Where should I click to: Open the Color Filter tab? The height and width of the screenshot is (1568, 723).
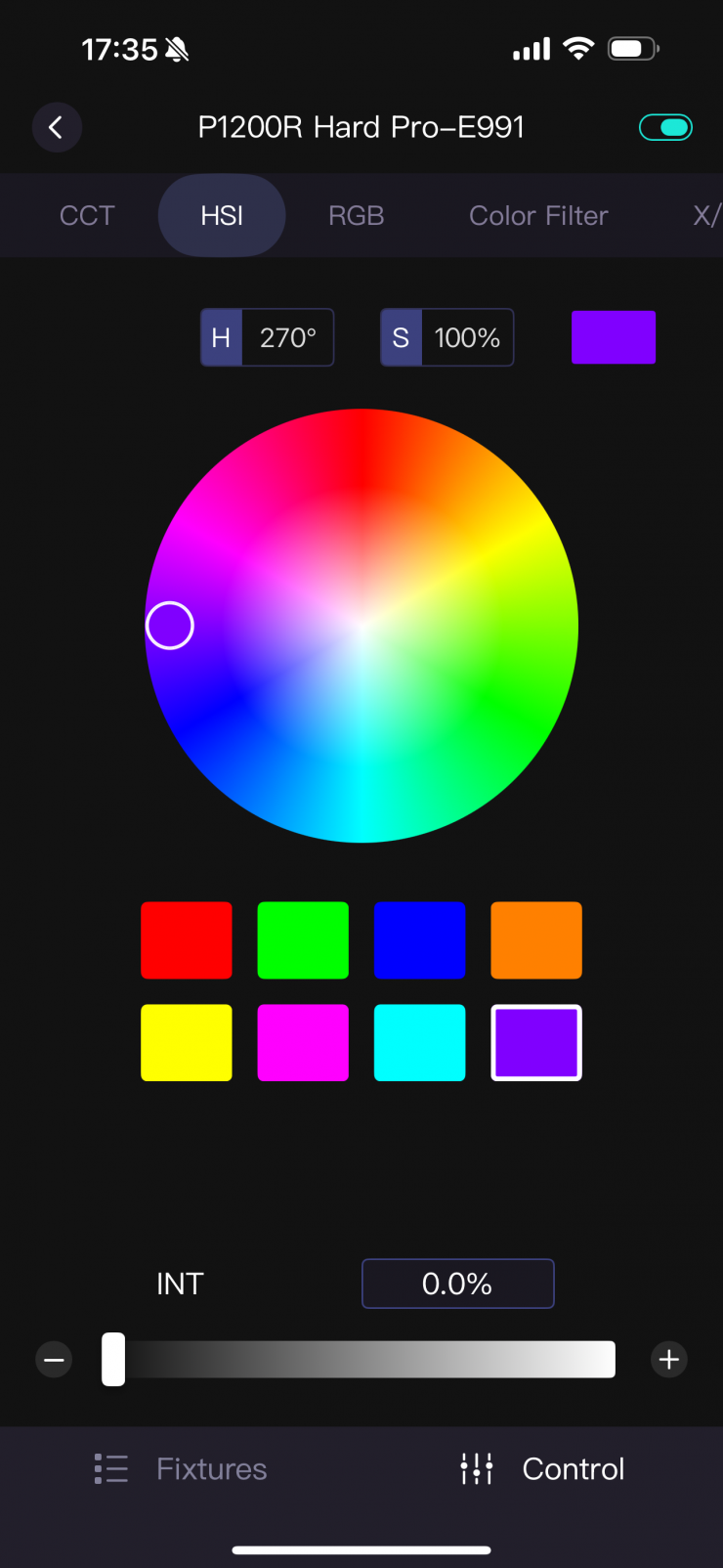[x=538, y=215]
